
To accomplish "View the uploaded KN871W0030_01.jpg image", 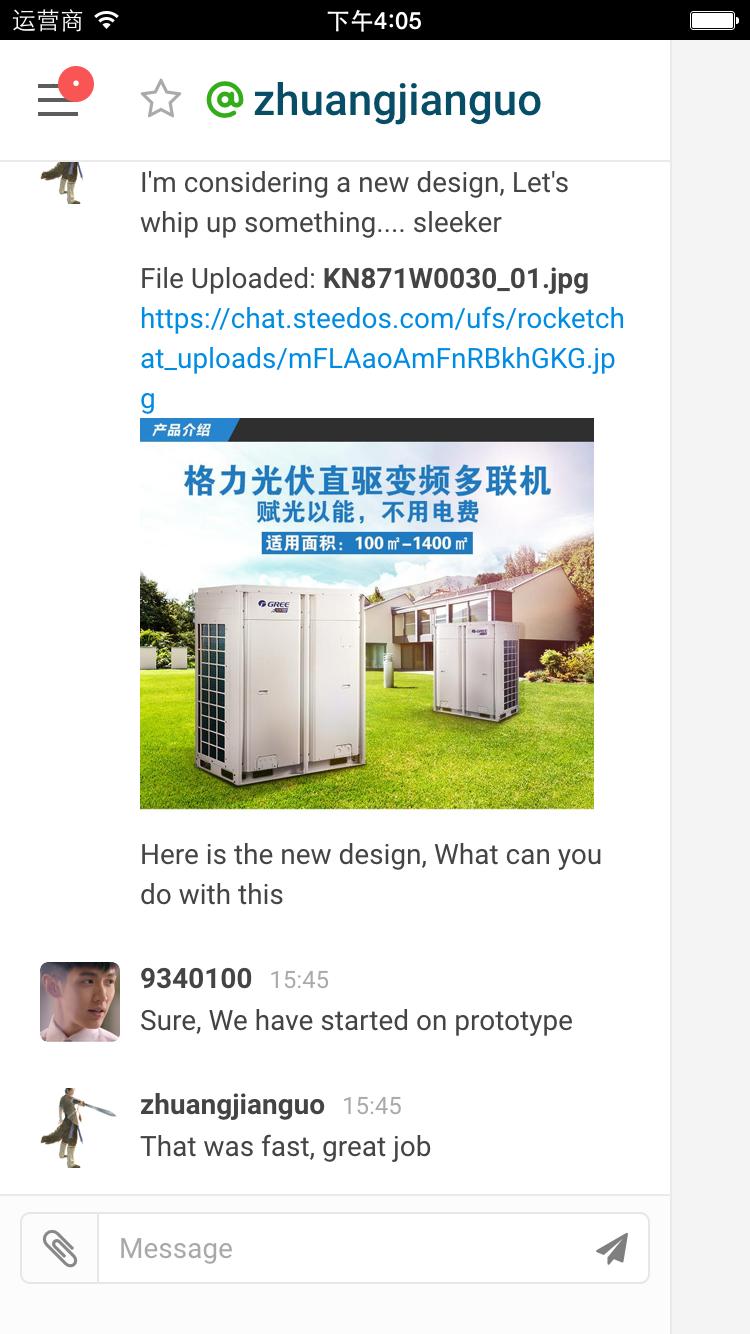I will pos(366,613).
